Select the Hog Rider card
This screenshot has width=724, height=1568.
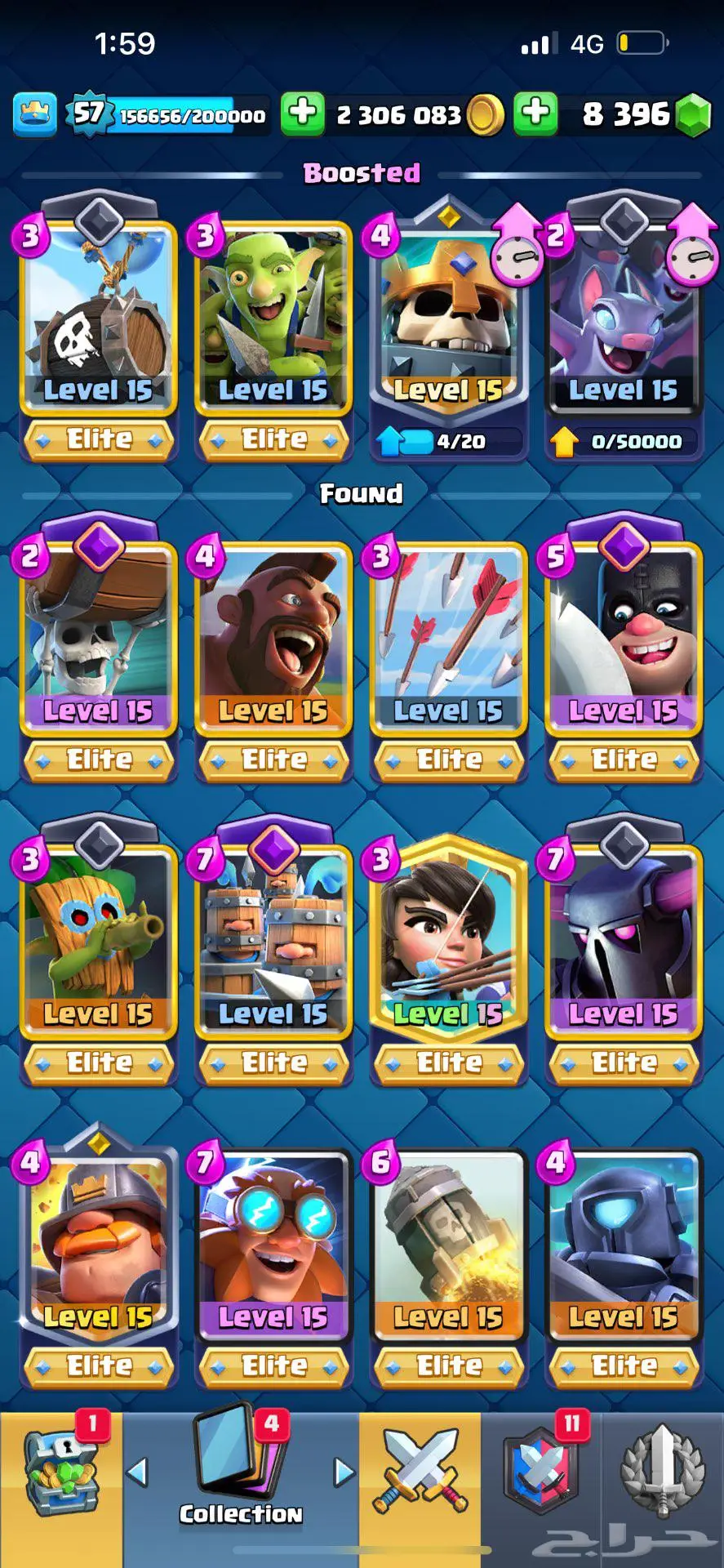point(273,637)
